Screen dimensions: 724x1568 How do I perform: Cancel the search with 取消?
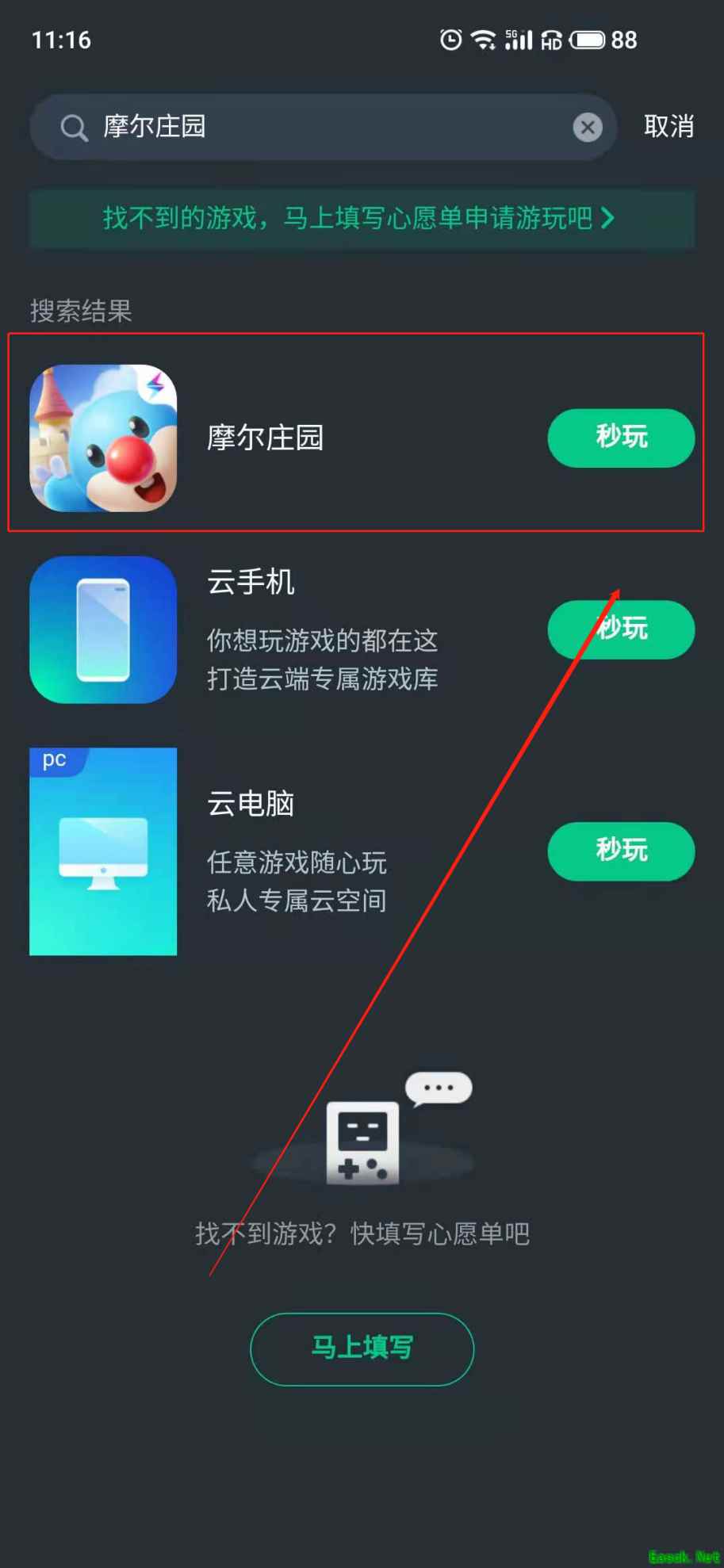coord(668,127)
